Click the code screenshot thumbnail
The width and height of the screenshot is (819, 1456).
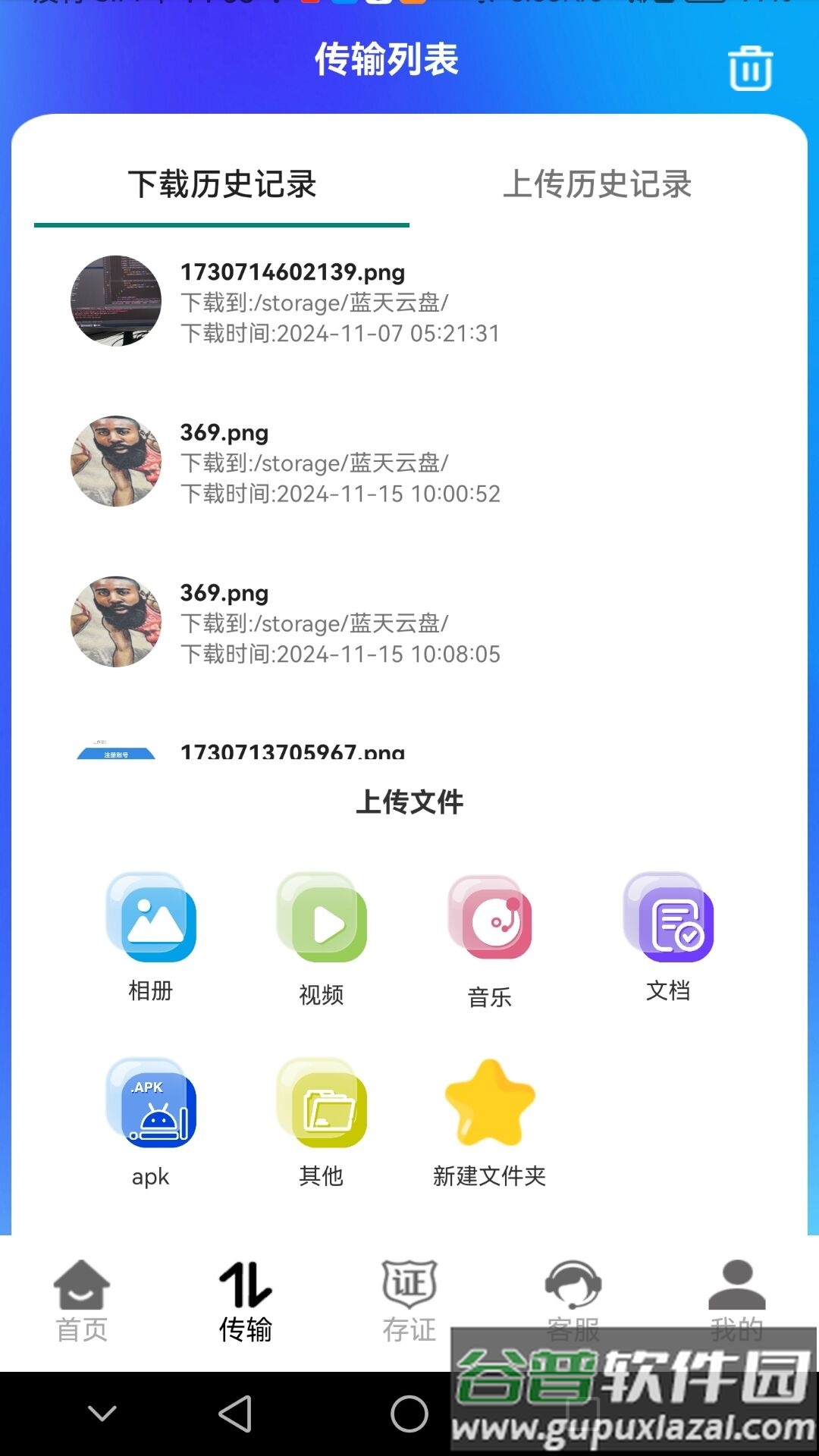115,301
